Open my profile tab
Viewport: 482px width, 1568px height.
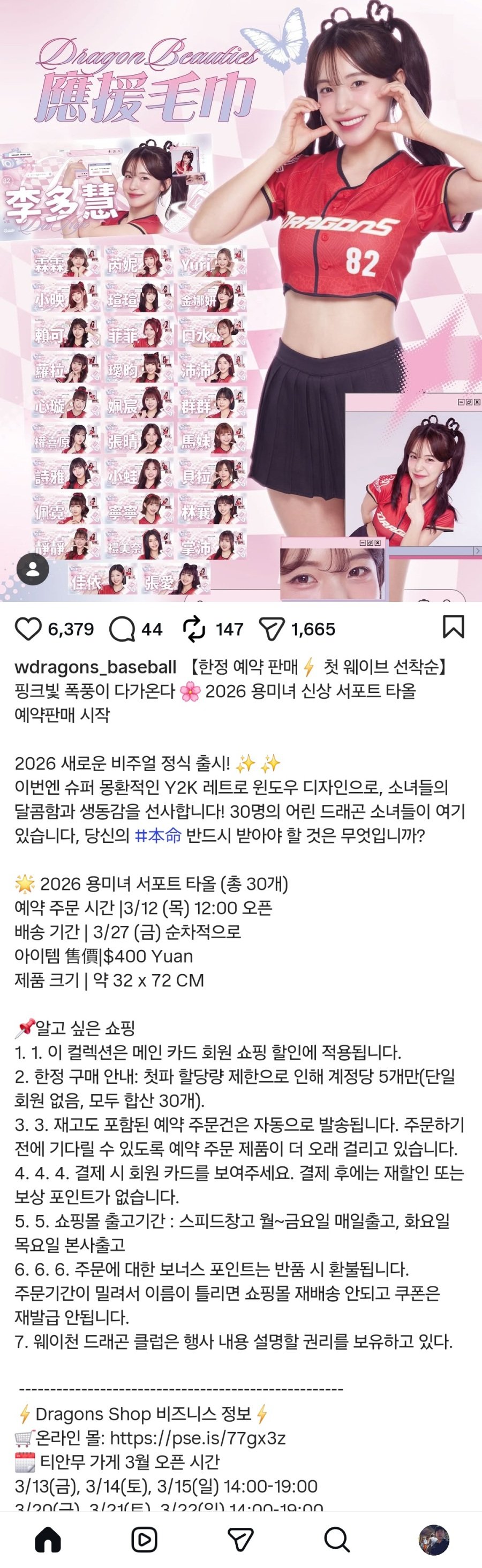tap(433, 1540)
